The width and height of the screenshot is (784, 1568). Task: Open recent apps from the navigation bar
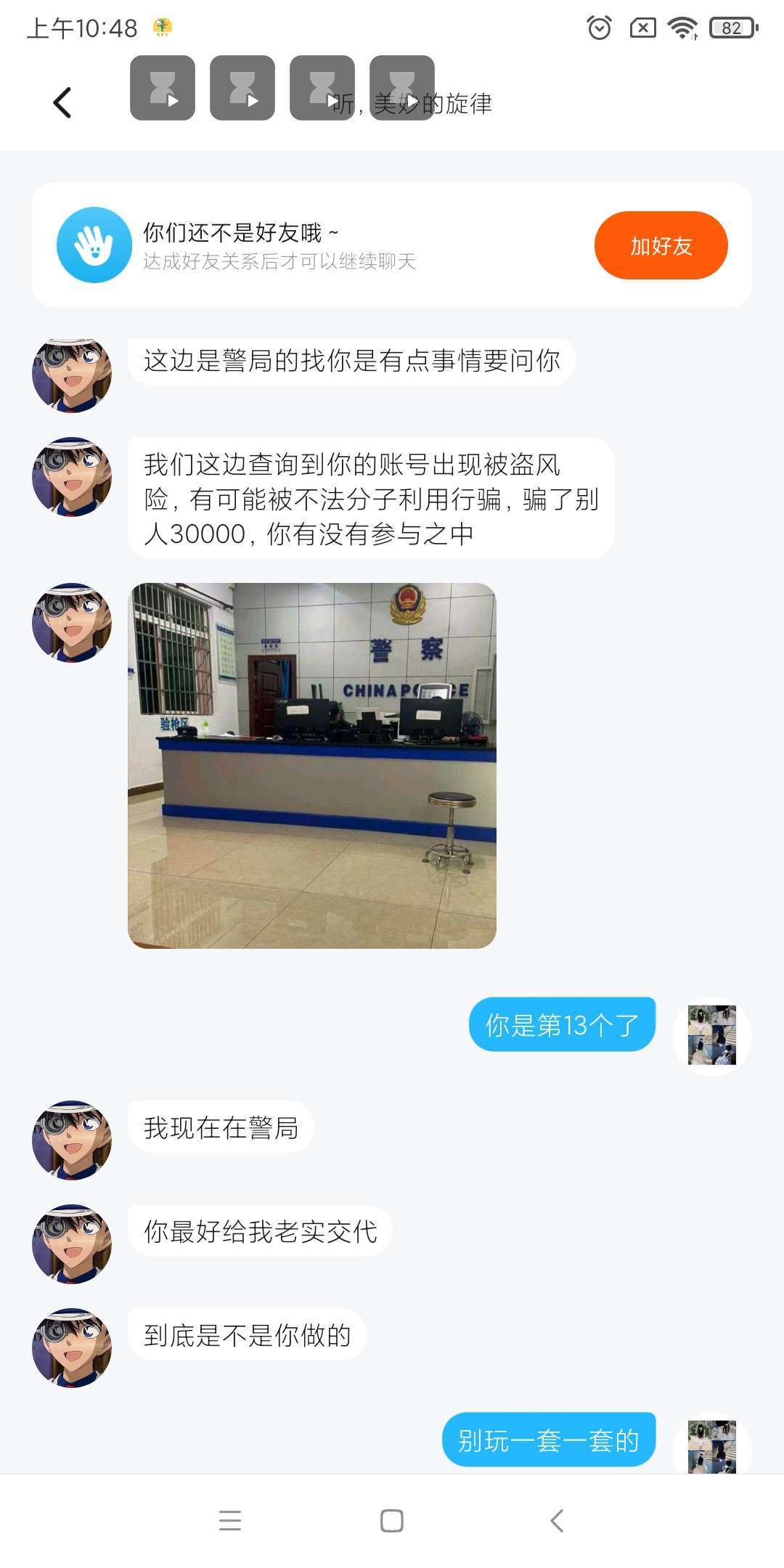tap(229, 1520)
